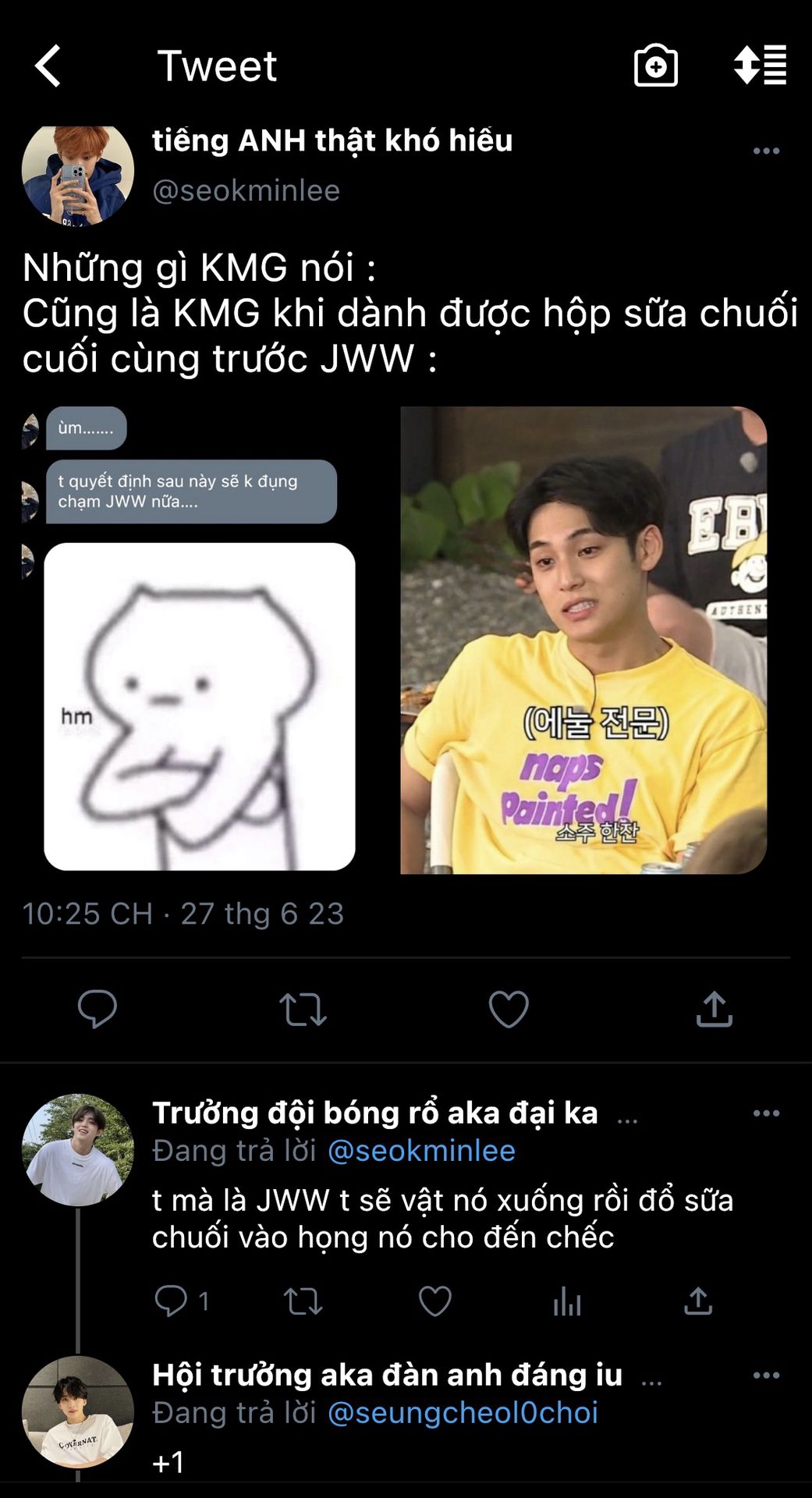Reply to the main tweet
Image resolution: width=812 pixels, height=1498 pixels.
(x=98, y=1009)
